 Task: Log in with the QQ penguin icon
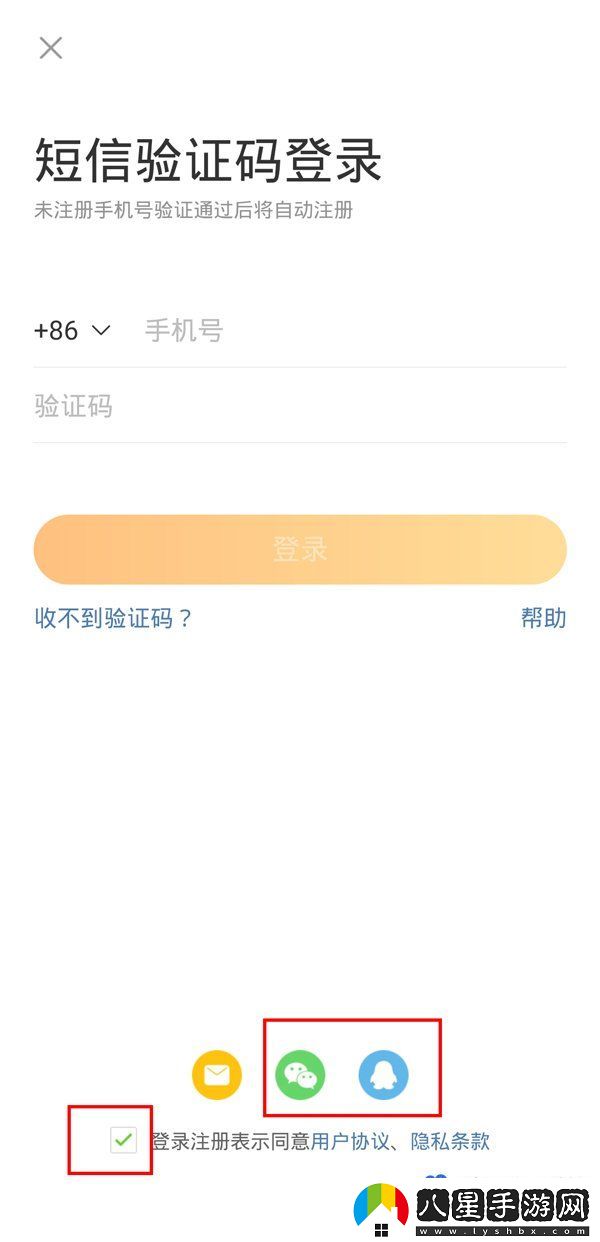[x=384, y=1075]
